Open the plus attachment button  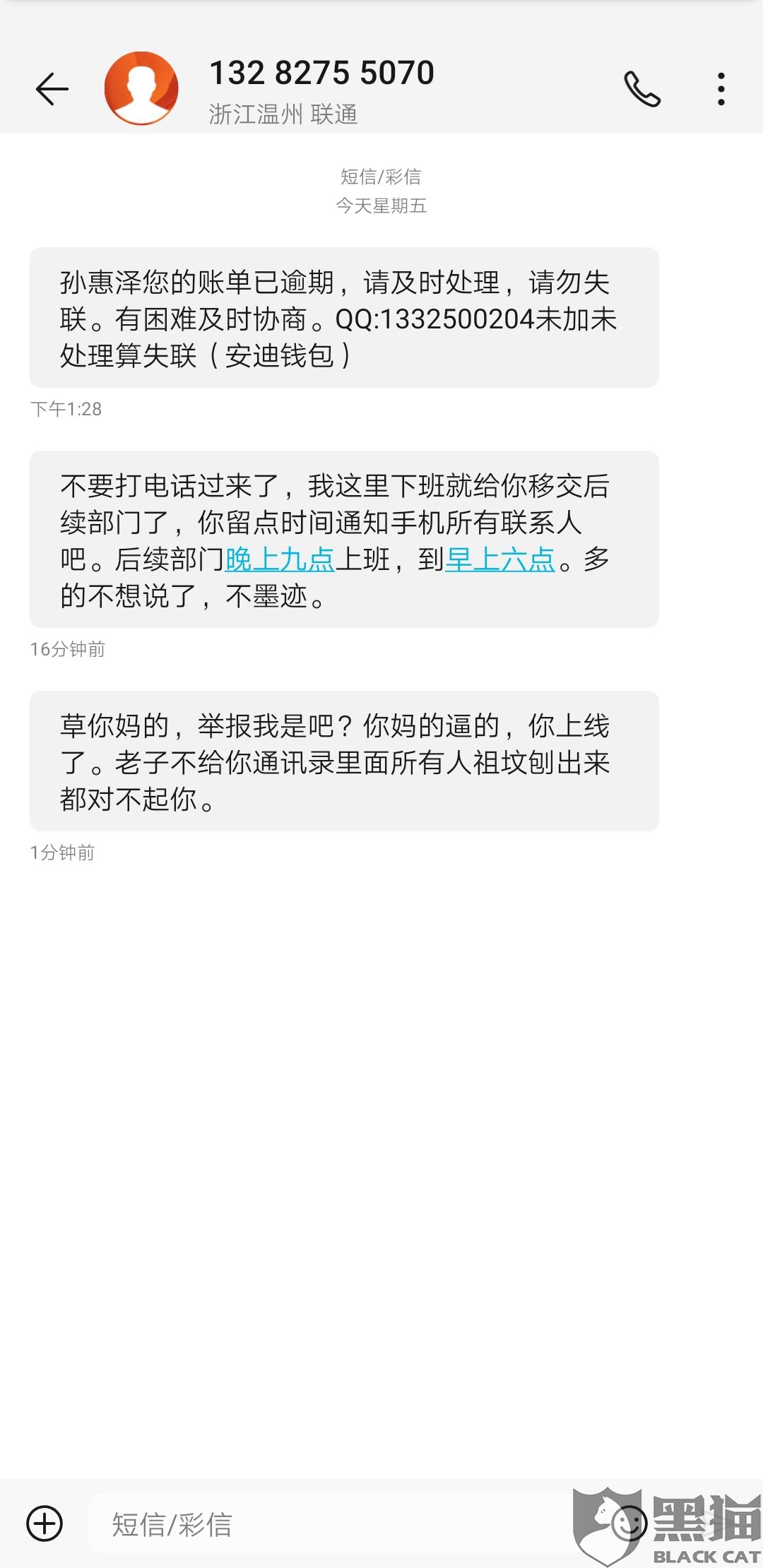[45, 1523]
